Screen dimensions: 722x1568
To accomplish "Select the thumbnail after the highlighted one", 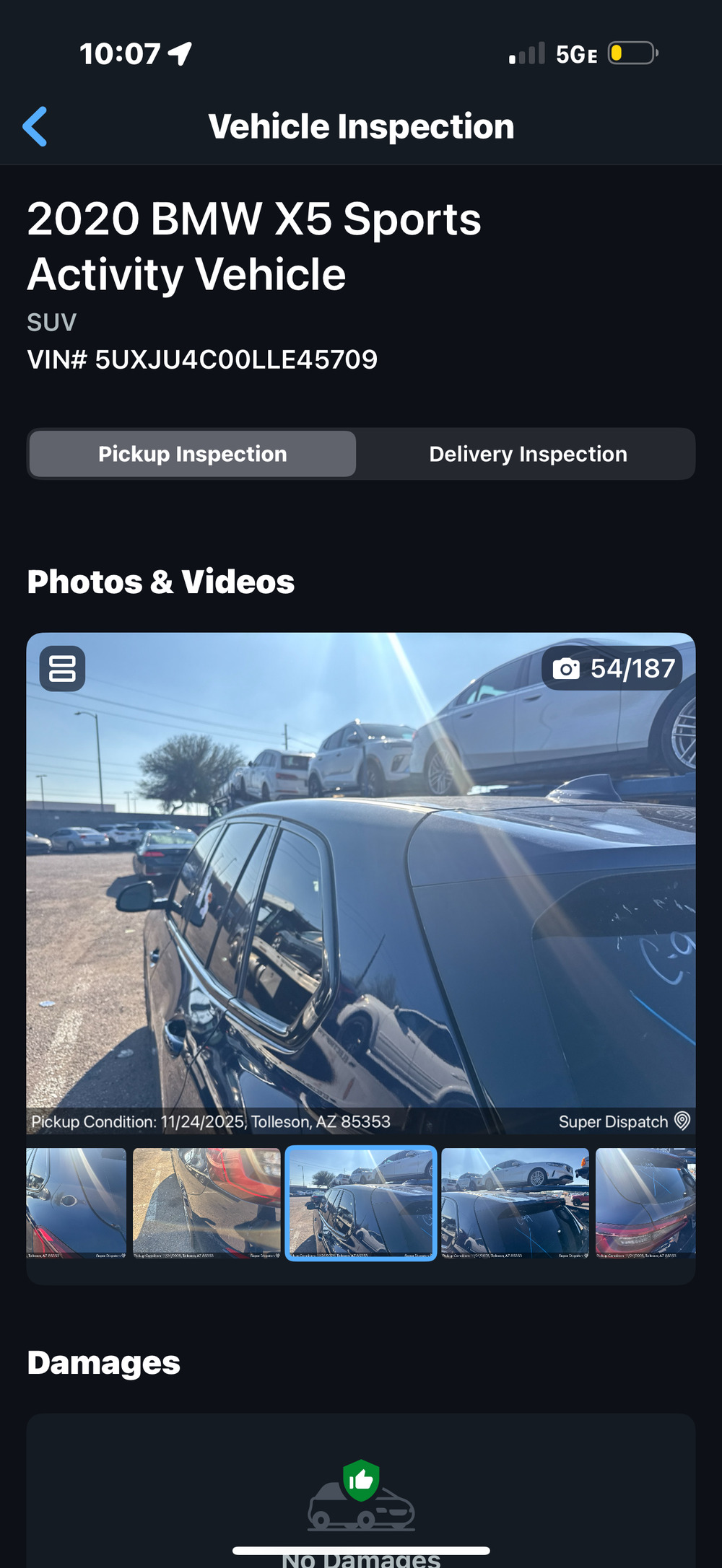I will (515, 1203).
